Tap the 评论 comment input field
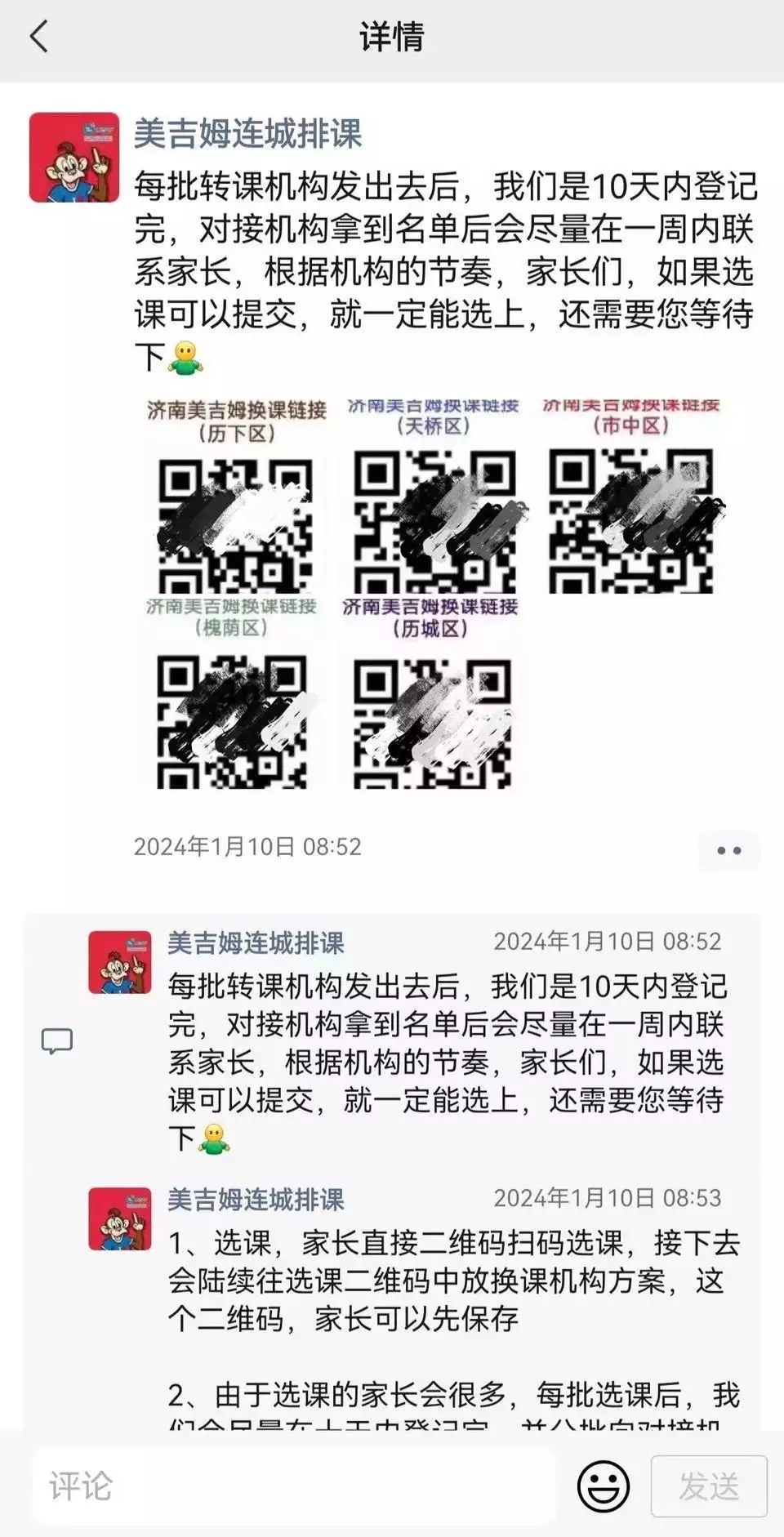Viewport: 784px width, 1537px height. [x=294, y=1486]
